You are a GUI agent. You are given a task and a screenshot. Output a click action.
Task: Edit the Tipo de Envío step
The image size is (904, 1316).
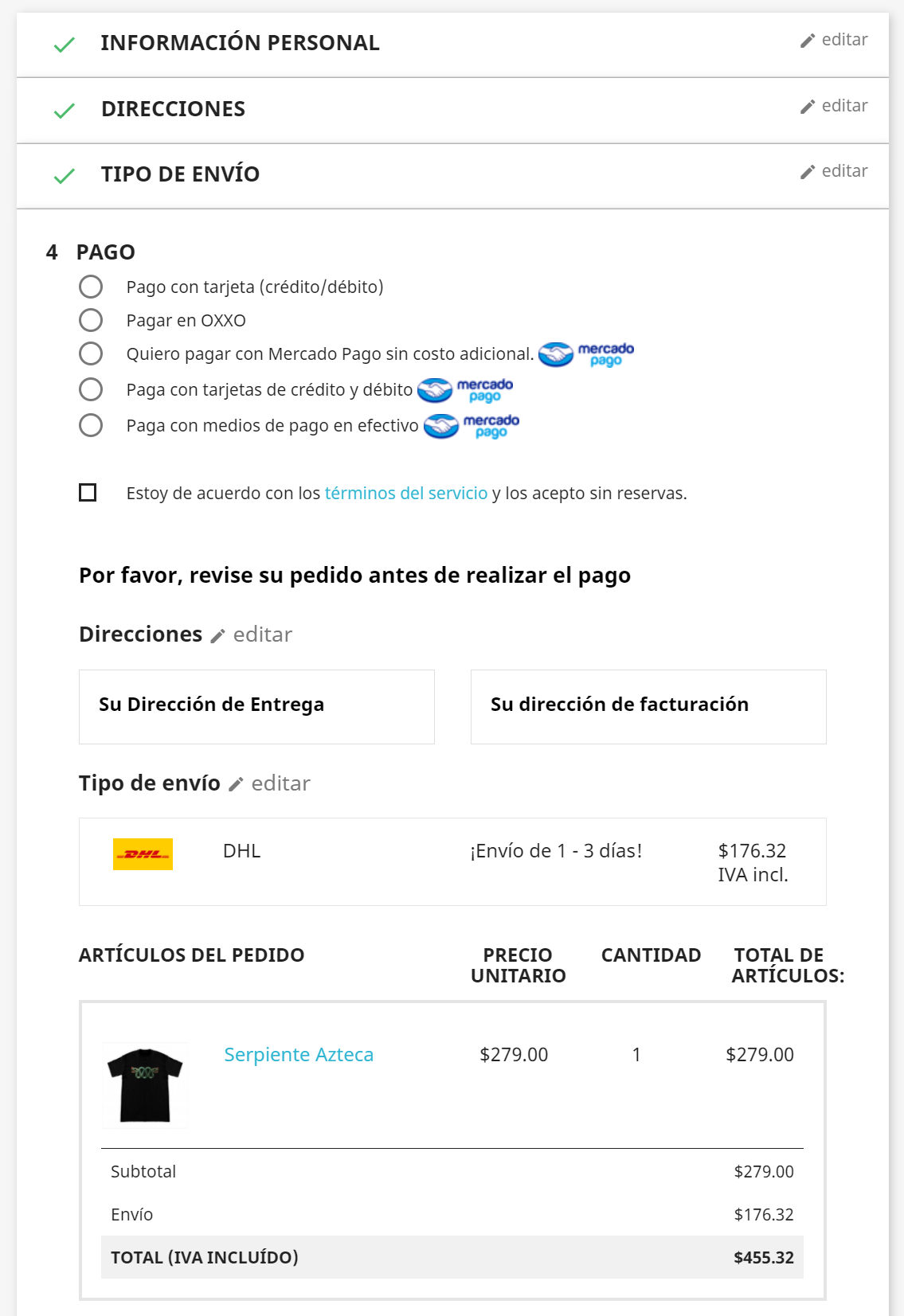pos(834,171)
